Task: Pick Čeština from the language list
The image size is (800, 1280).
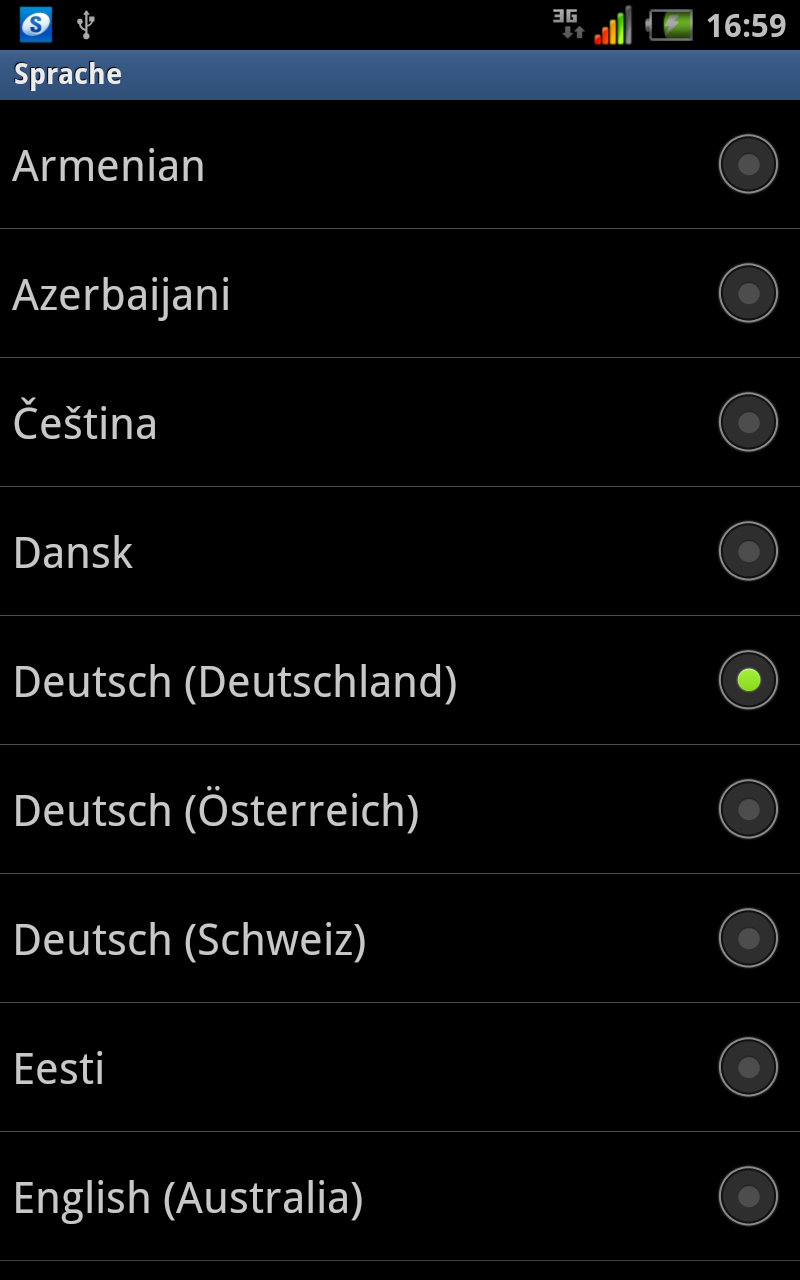Action: point(400,422)
